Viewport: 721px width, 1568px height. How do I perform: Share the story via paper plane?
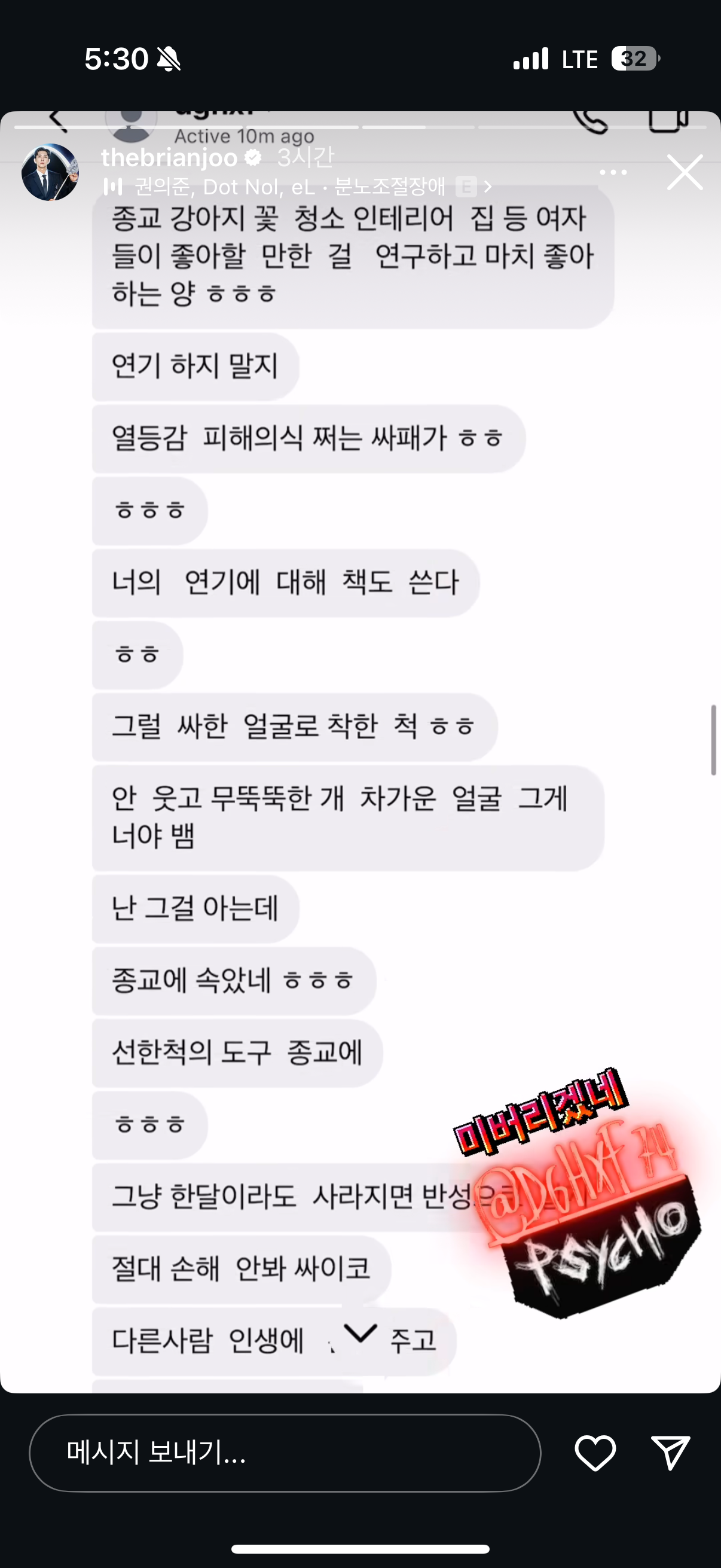pyautogui.click(x=670, y=1453)
